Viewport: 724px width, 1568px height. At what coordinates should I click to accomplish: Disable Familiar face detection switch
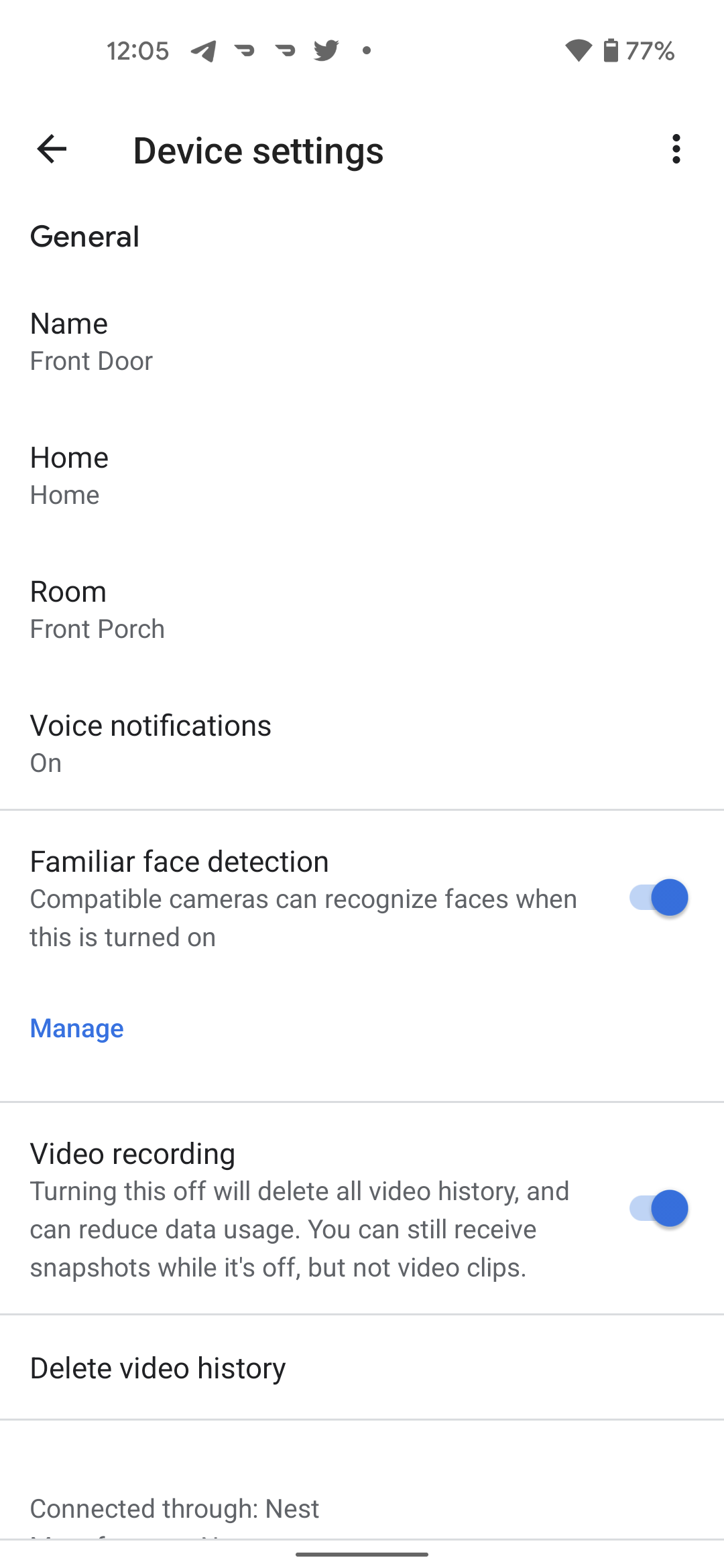pos(658,898)
